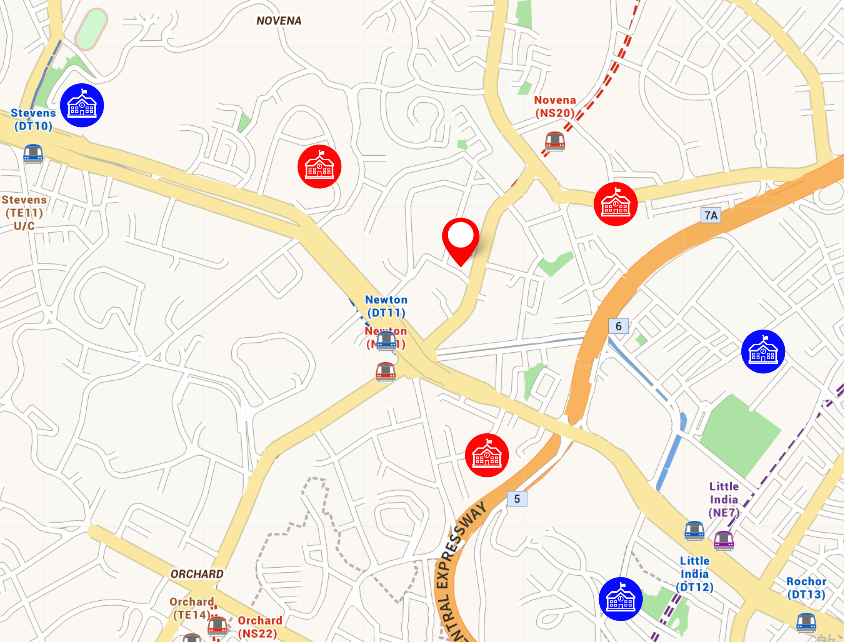Select blue school marker east of exit 6
This screenshot has width=844, height=642.
click(x=763, y=351)
